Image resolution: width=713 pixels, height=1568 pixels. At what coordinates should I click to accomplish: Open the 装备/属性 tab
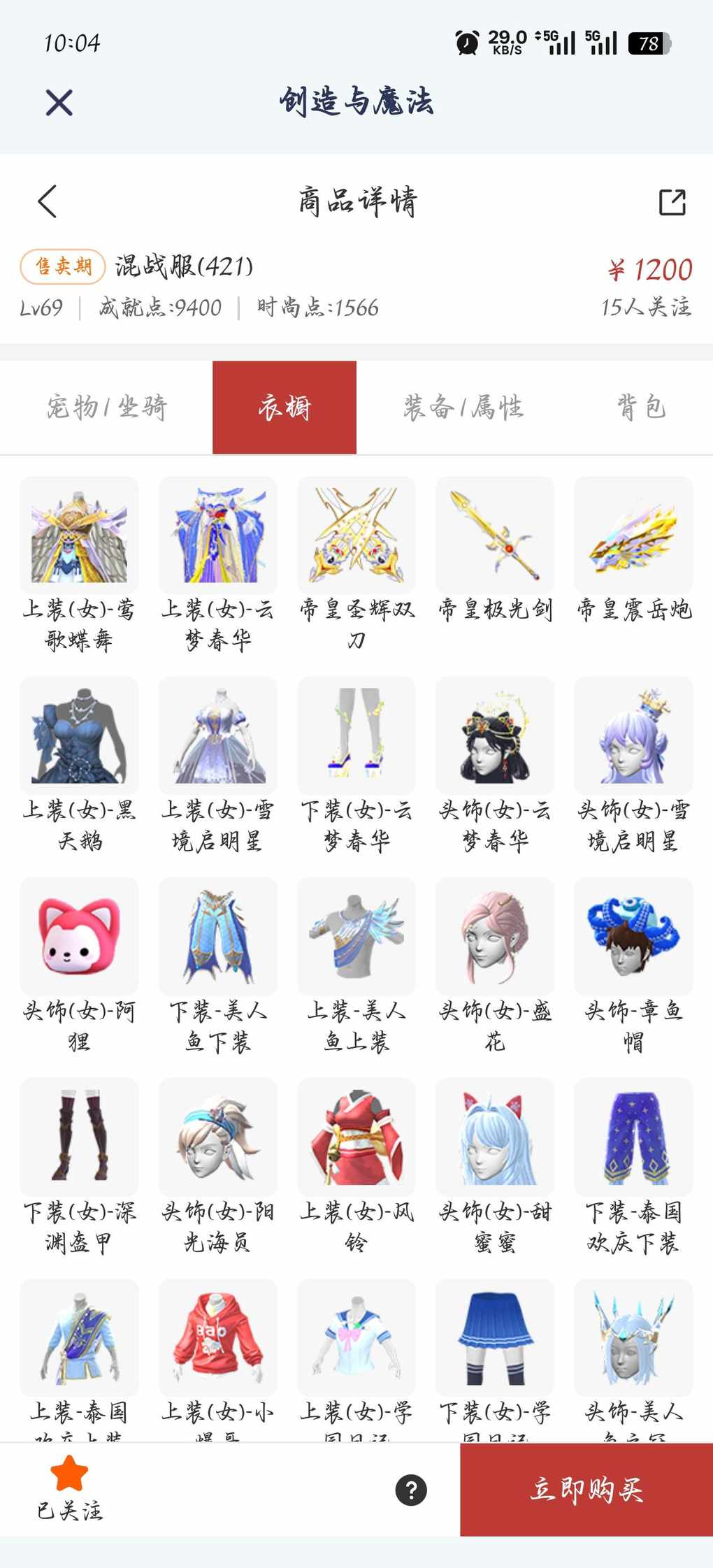[x=463, y=407]
